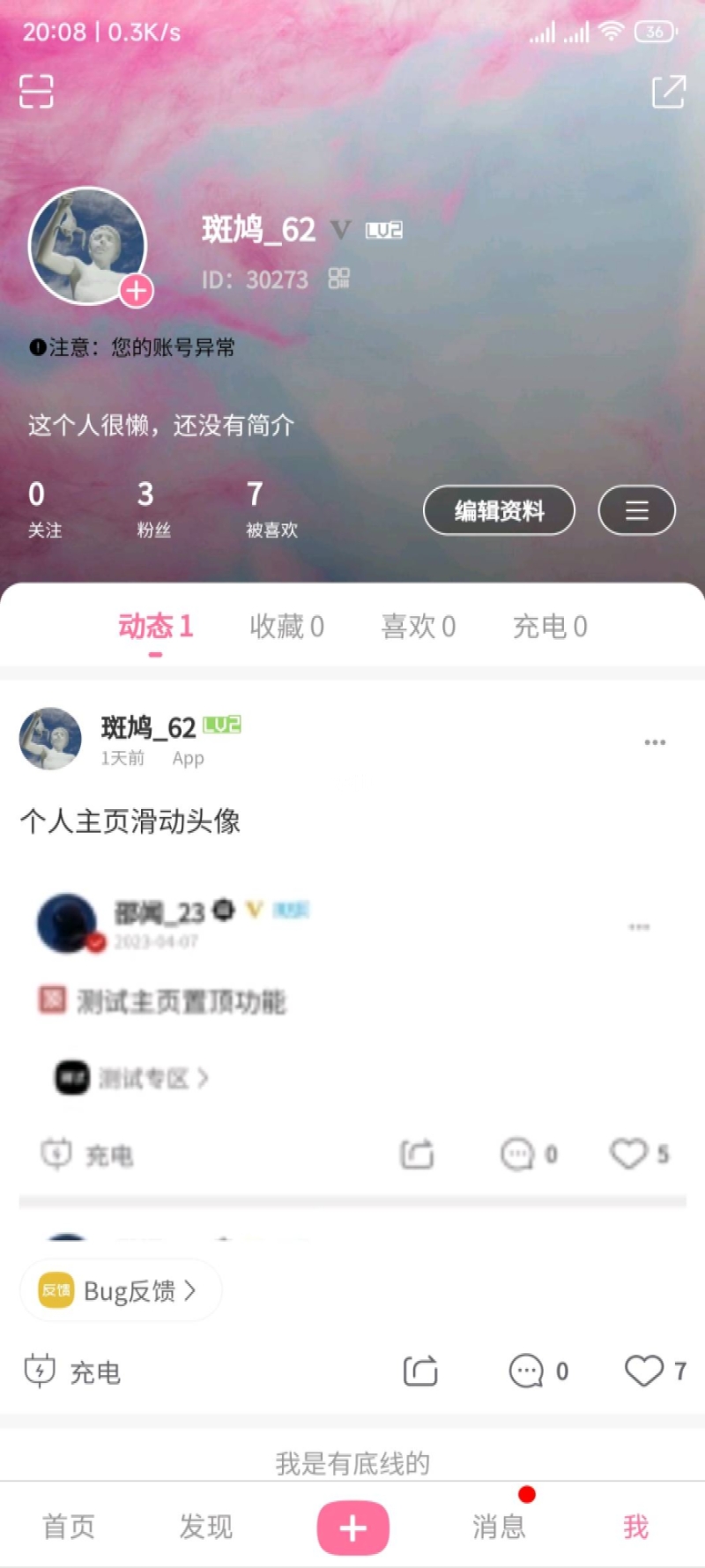Open the scan icon at top left

(36, 91)
